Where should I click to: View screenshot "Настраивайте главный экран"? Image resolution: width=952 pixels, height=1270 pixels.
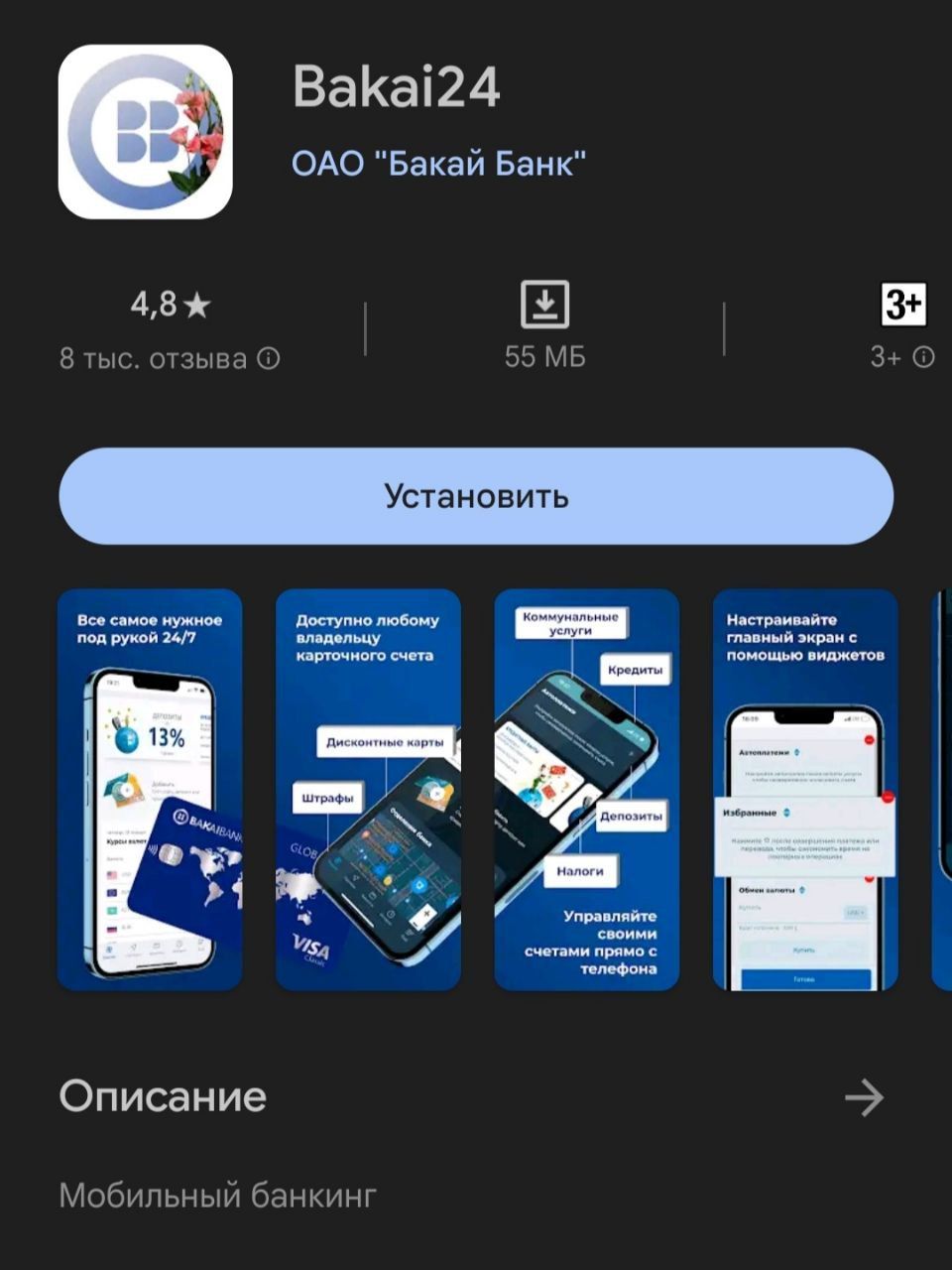[x=805, y=790]
